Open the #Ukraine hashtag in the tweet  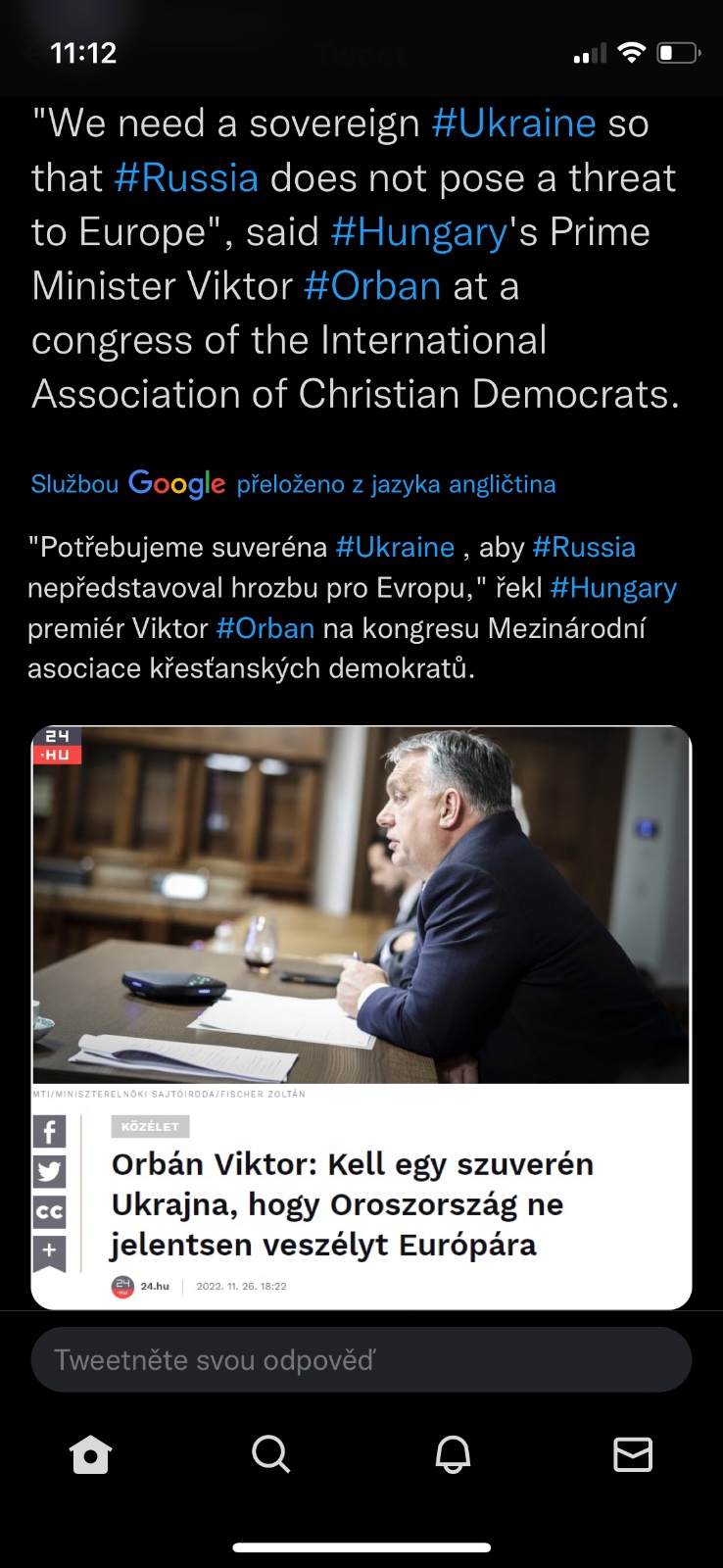click(513, 124)
